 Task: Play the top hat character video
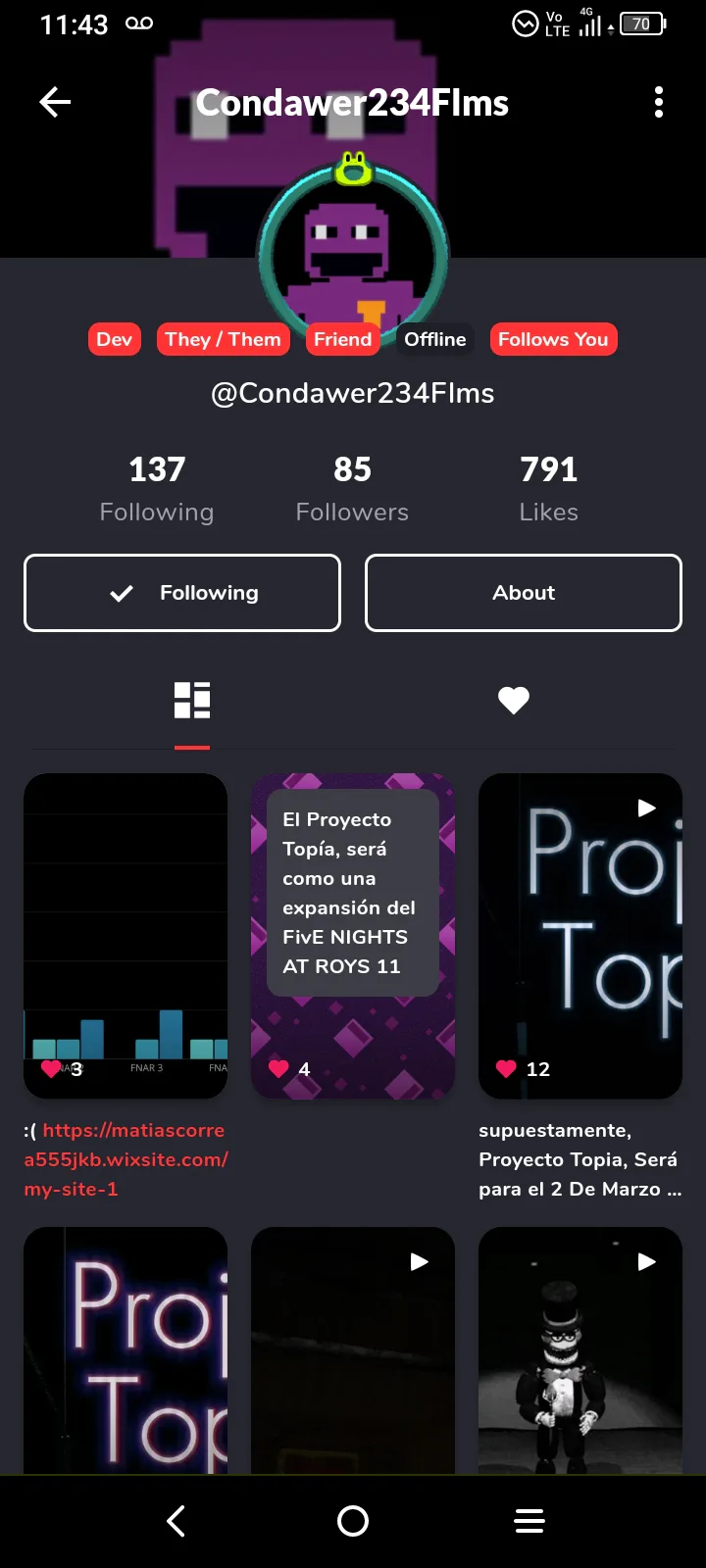(x=580, y=1352)
